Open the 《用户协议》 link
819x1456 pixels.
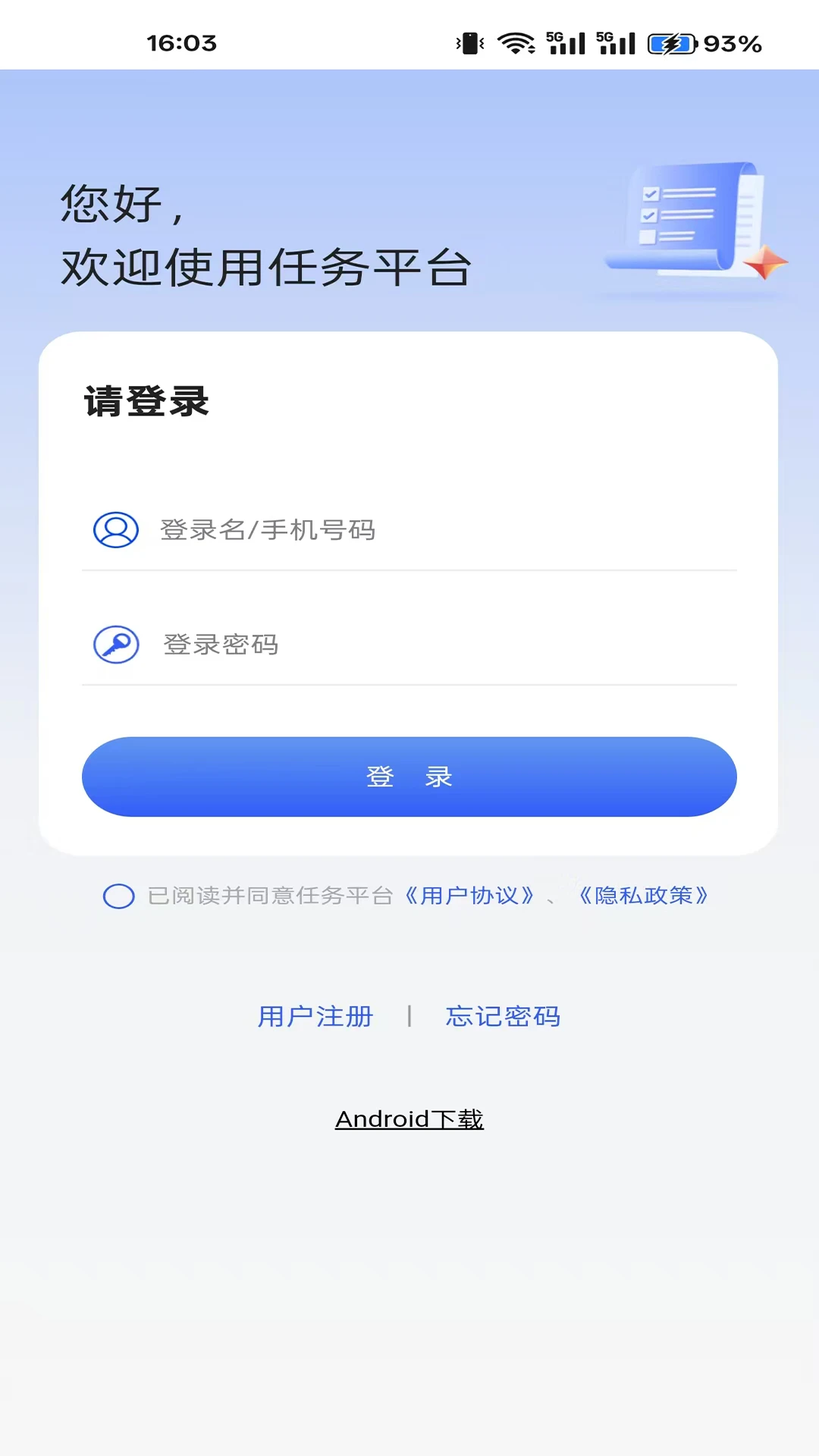click(469, 896)
